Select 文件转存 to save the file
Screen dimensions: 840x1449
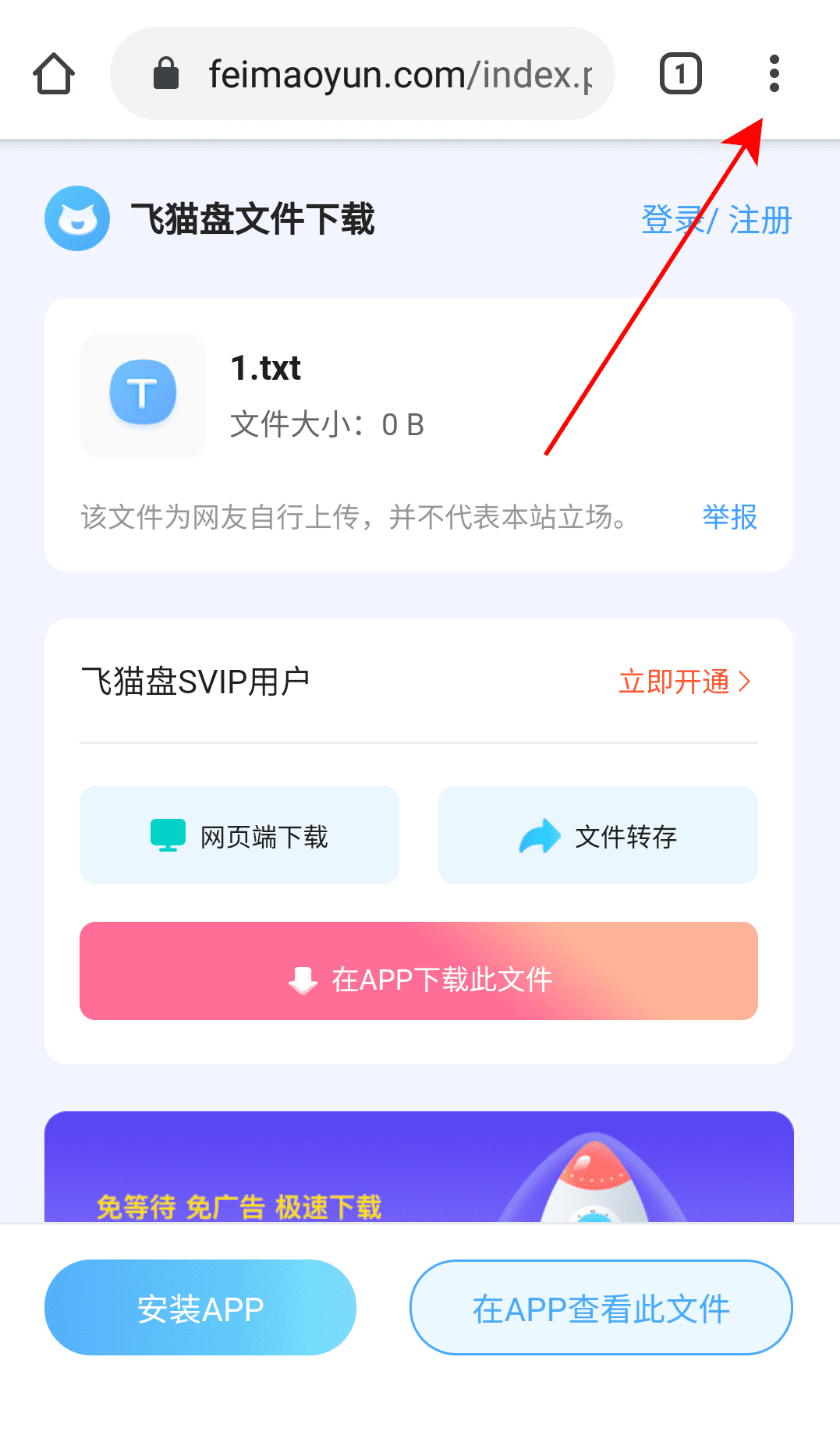coord(597,835)
